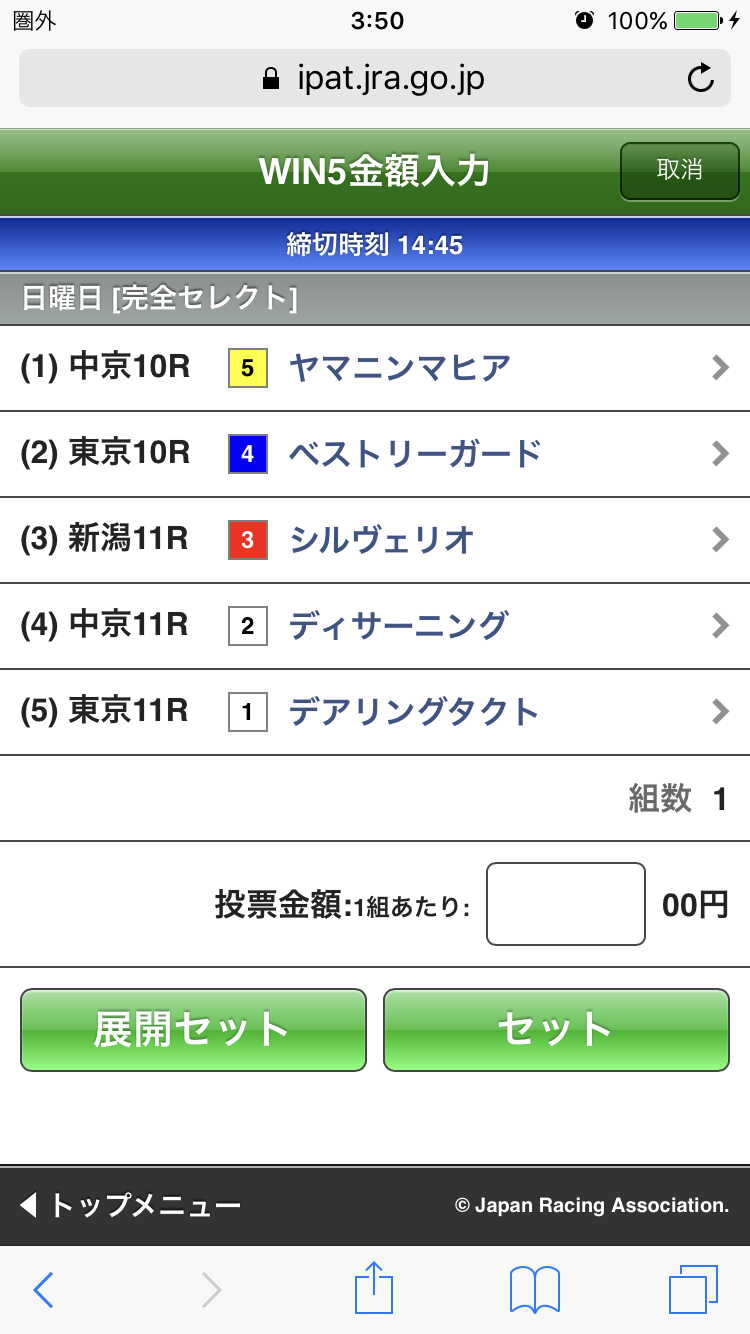Open the 中京10R ヤマニンマヒア row

pos(375,368)
